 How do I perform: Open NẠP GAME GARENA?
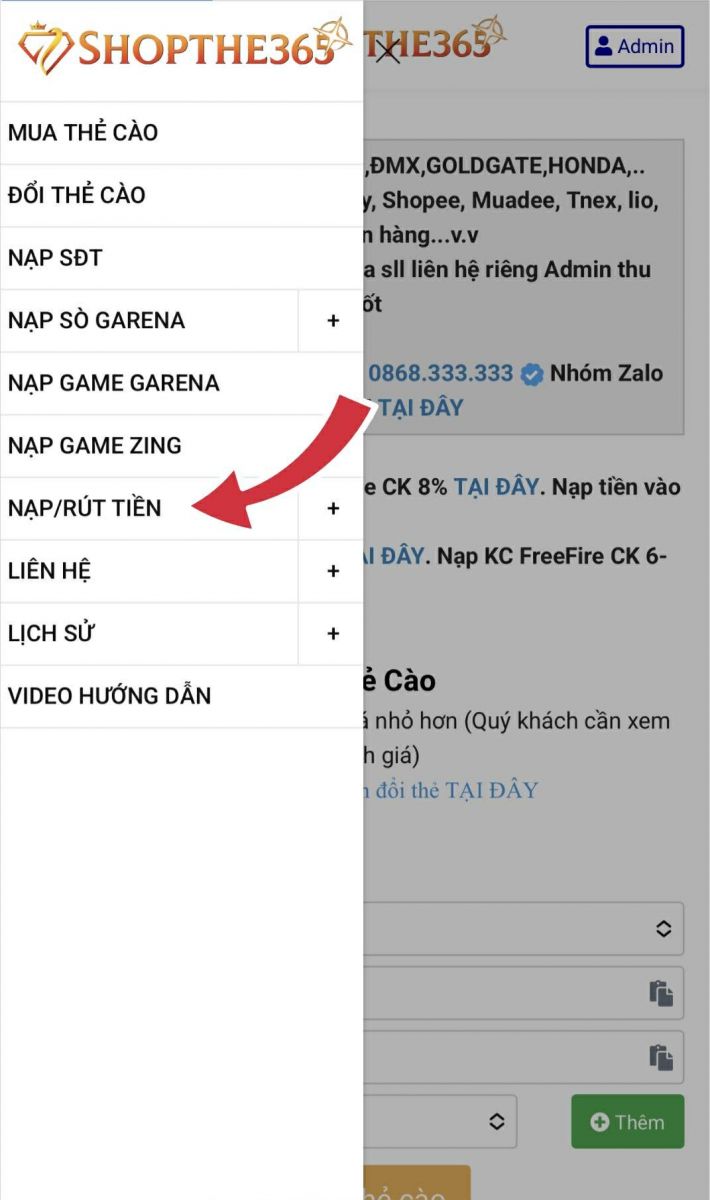(114, 383)
